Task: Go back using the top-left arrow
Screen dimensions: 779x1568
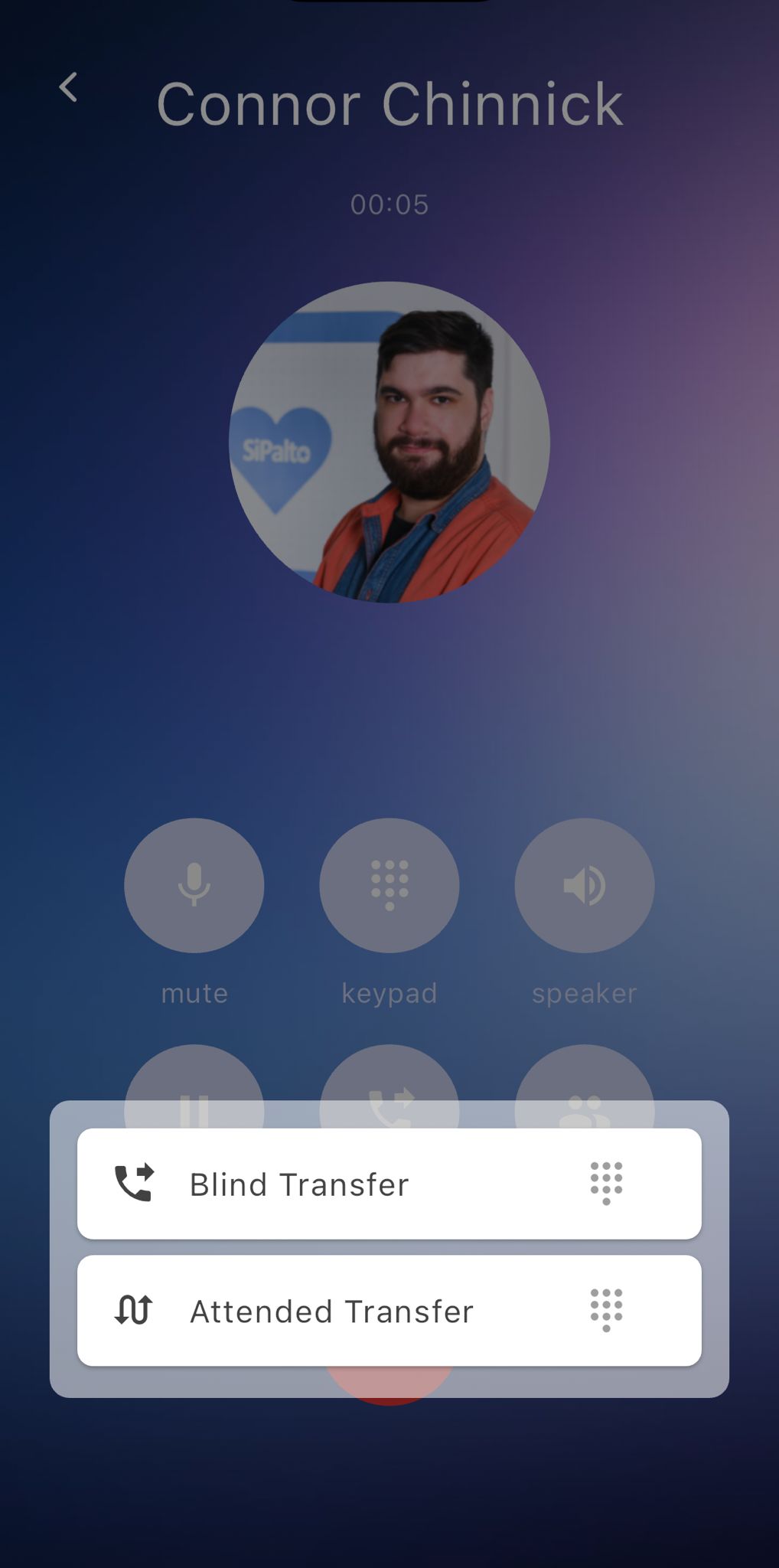Action: pos(69,87)
